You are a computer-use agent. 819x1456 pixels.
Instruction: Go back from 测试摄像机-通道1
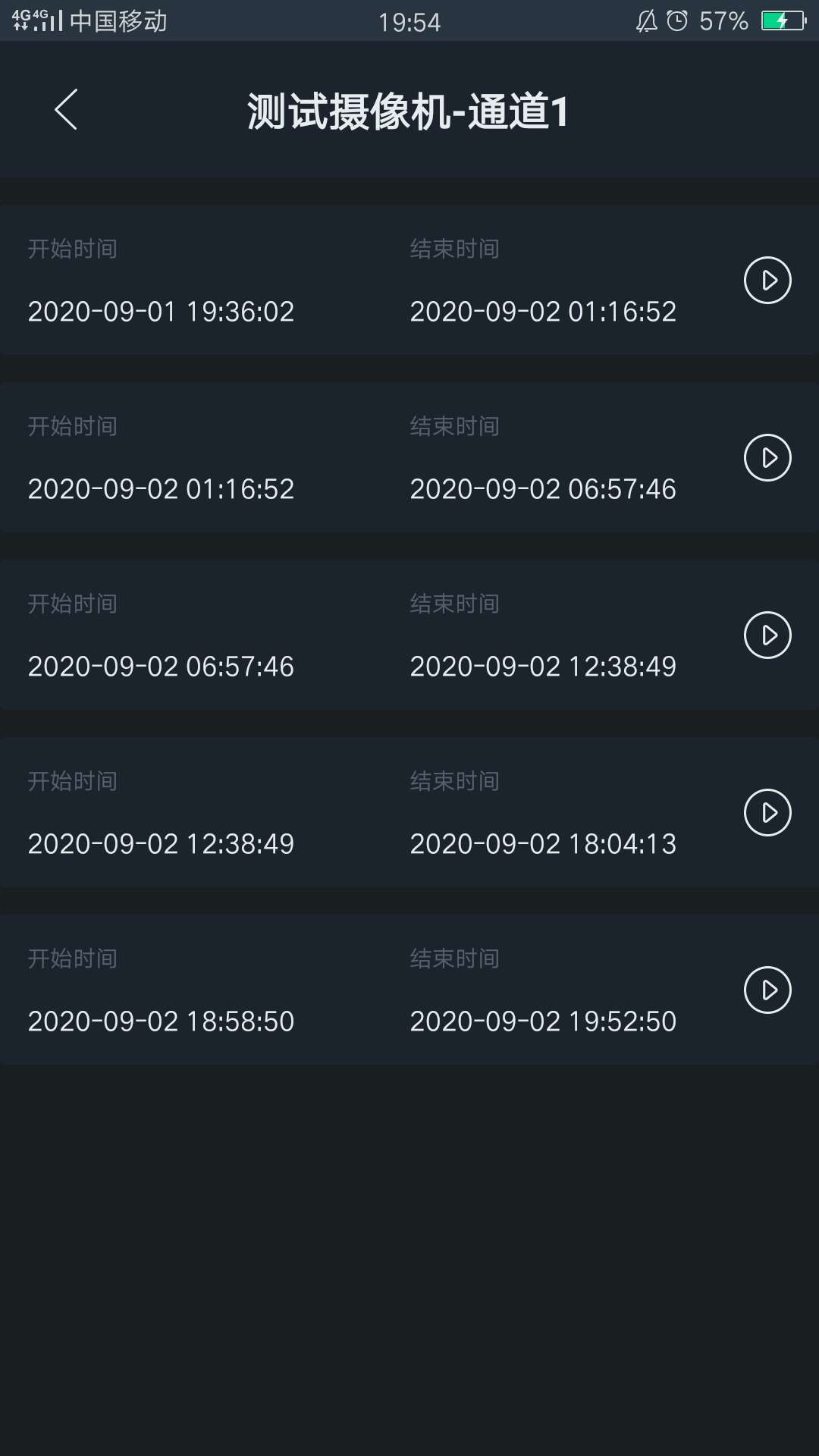[x=67, y=110]
